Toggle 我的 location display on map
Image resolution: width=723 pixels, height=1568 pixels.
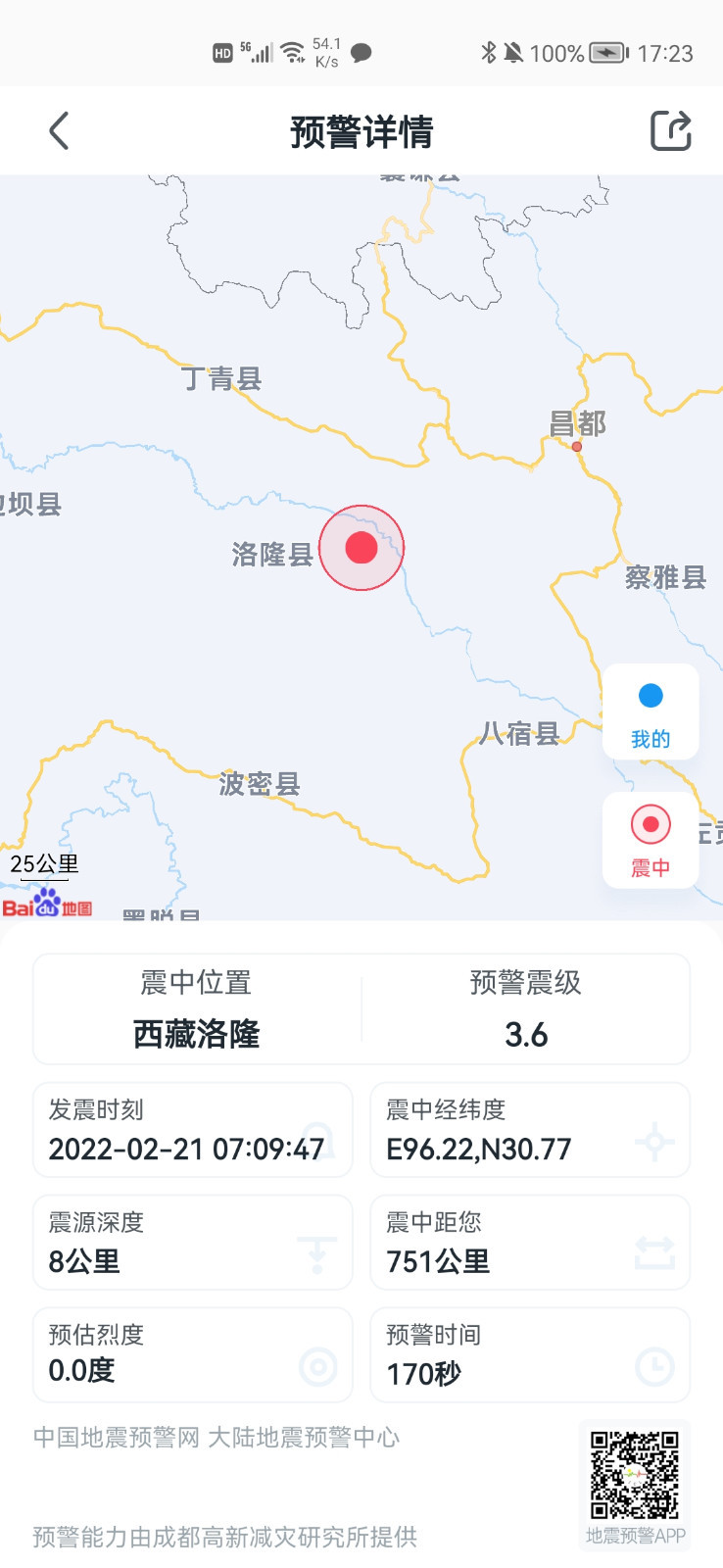pyautogui.click(x=651, y=712)
